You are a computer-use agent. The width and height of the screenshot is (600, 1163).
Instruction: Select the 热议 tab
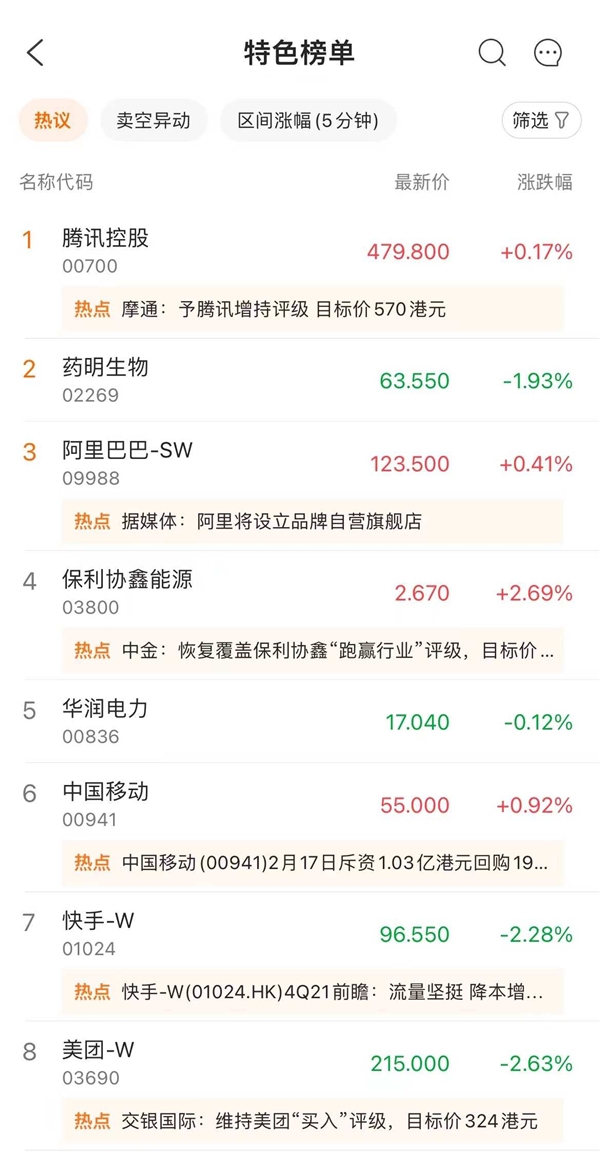53,121
